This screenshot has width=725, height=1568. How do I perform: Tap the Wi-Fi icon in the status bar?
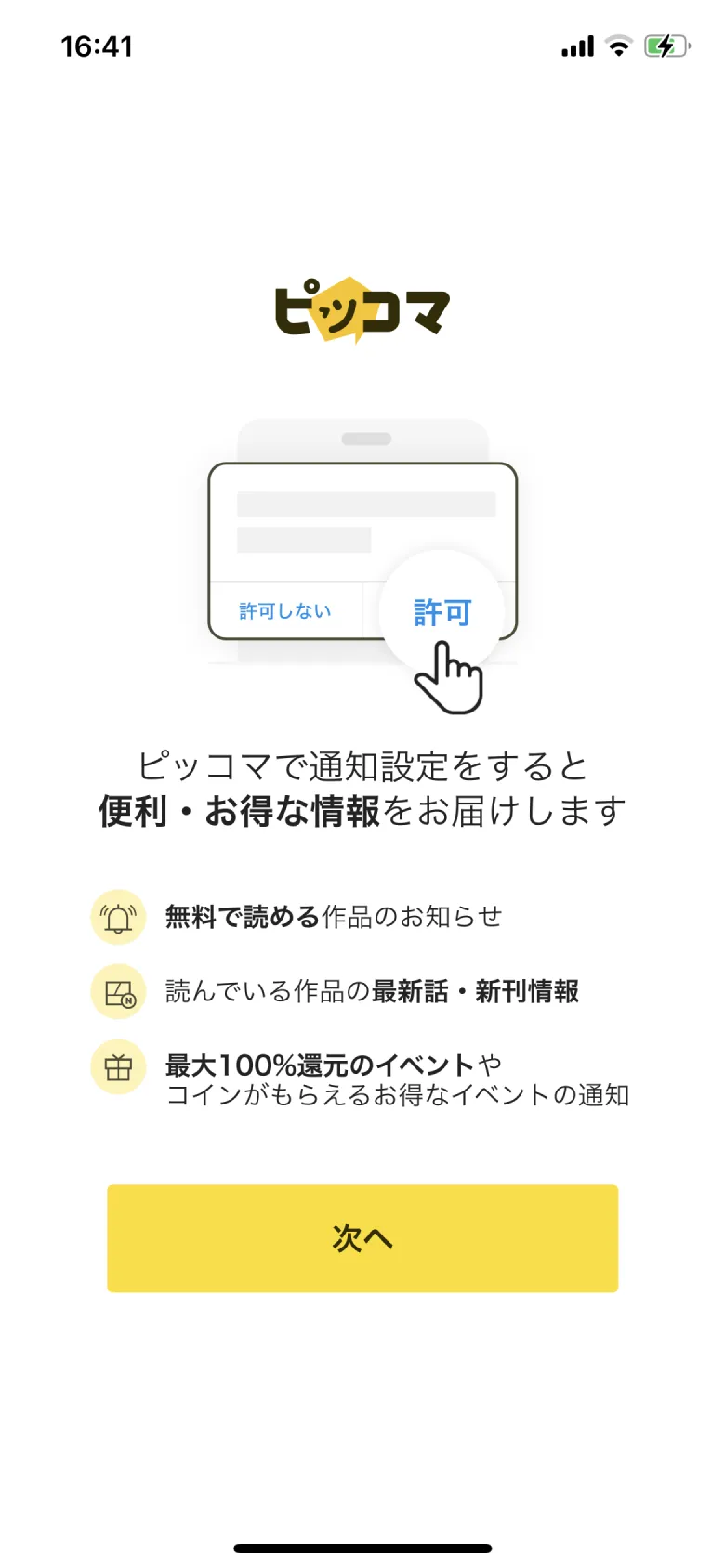click(x=617, y=45)
